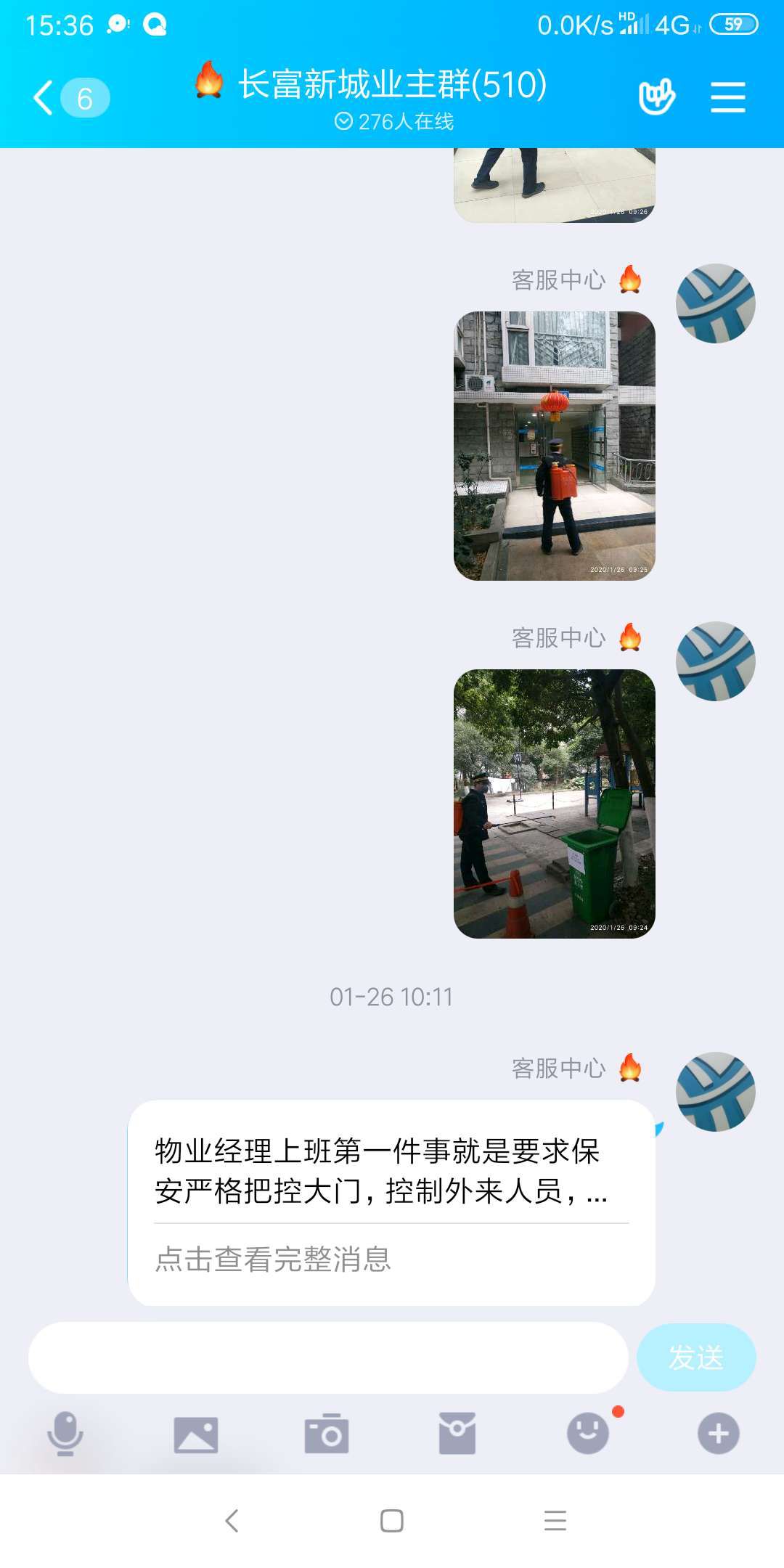
Task: Open the group interaction hand icon
Action: coord(656,97)
